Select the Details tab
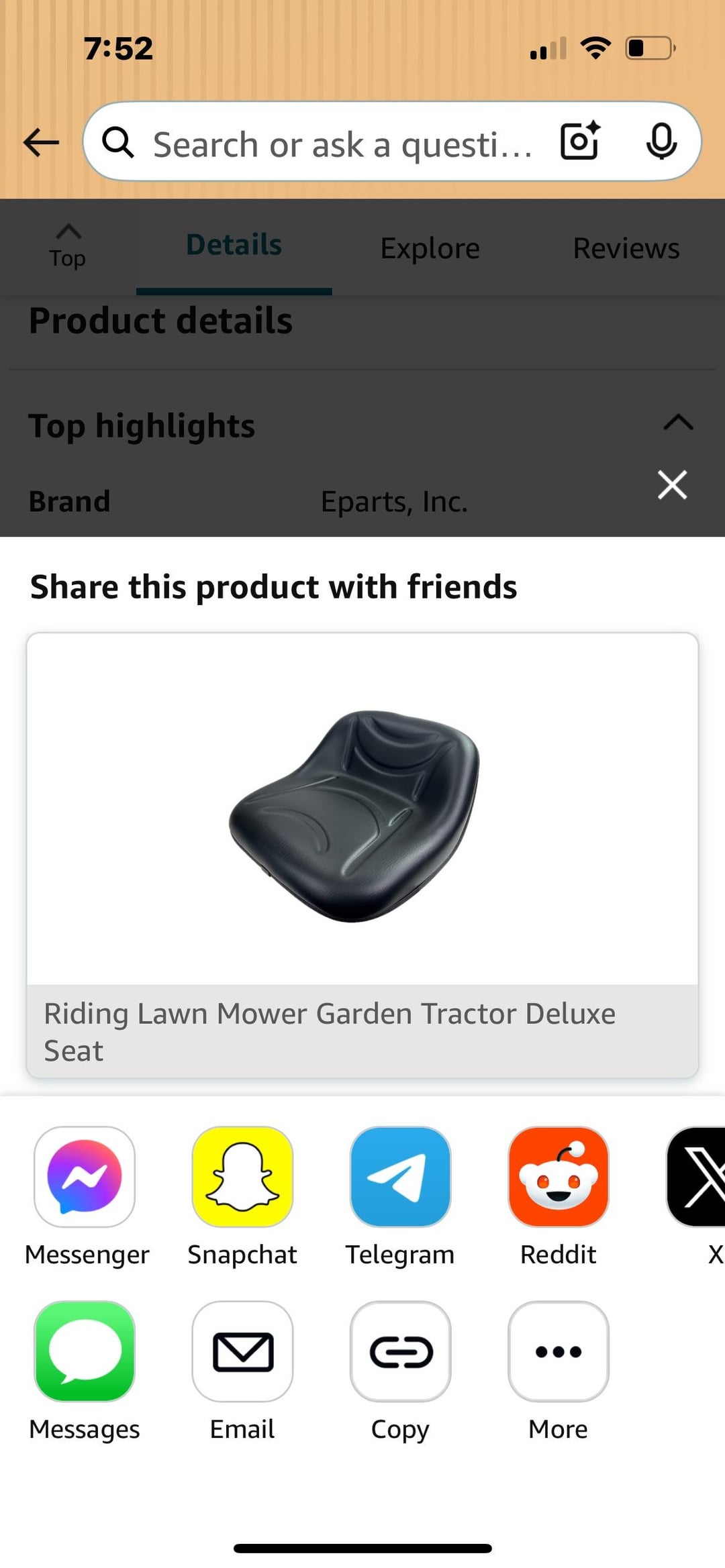The image size is (725, 1568). 234,246
